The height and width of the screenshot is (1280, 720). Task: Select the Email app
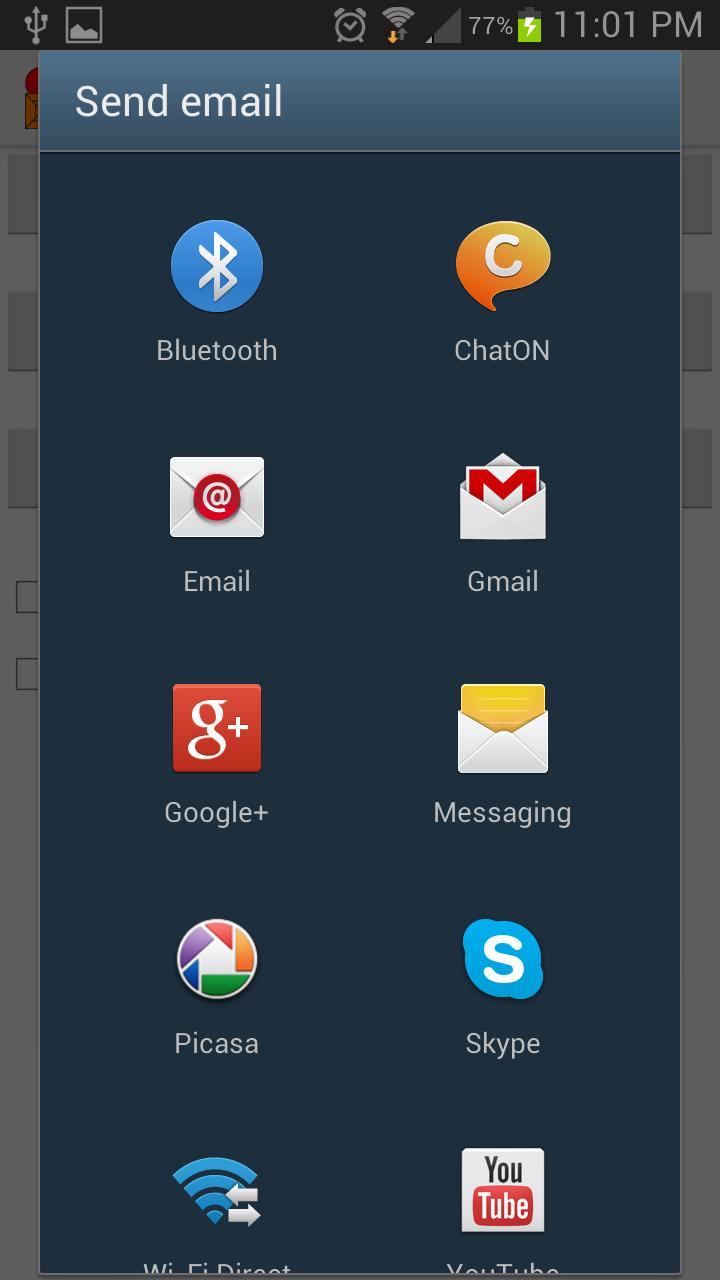coord(217,498)
